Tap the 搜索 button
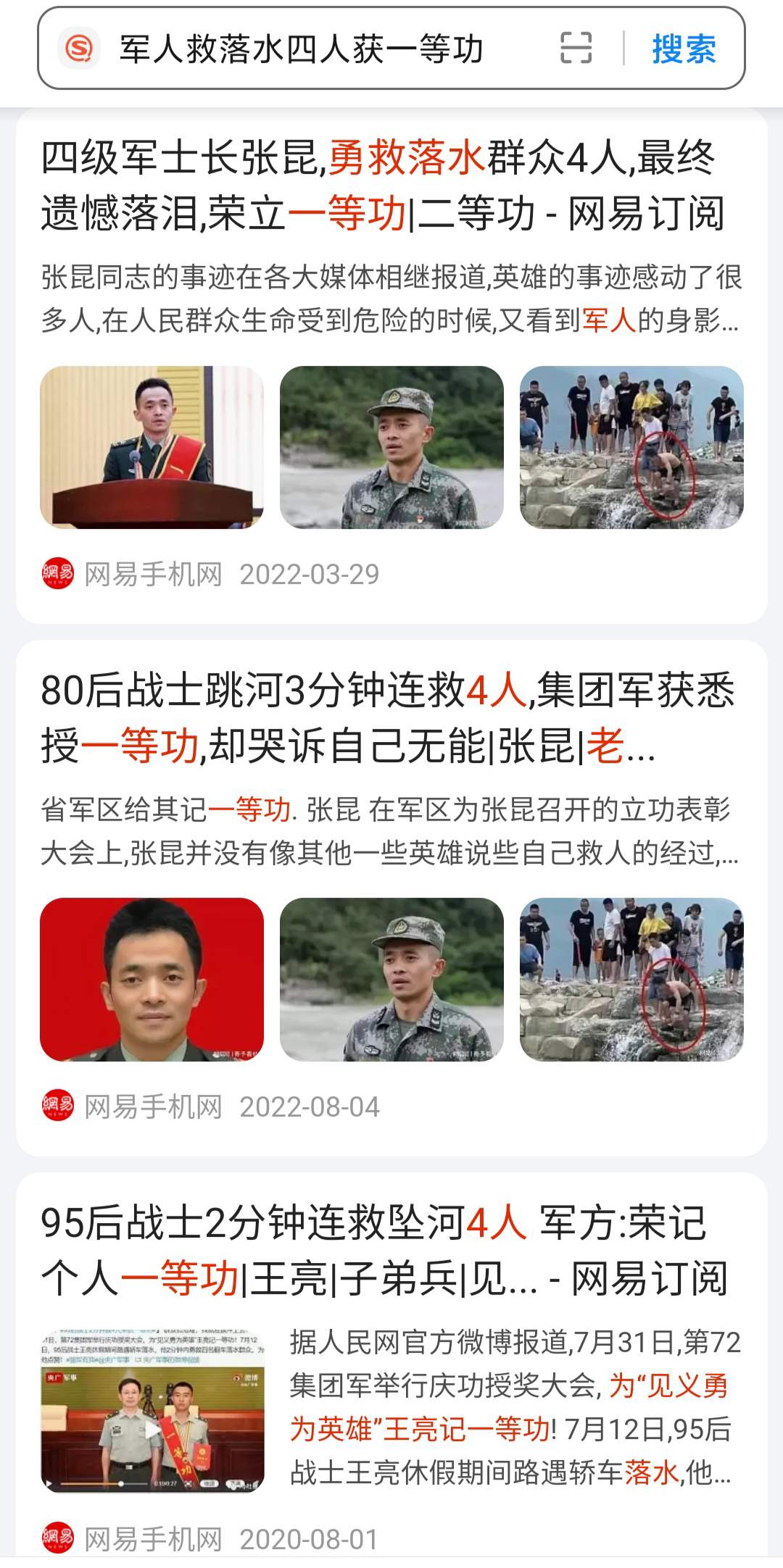This screenshot has height=1568, width=783. click(683, 49)
